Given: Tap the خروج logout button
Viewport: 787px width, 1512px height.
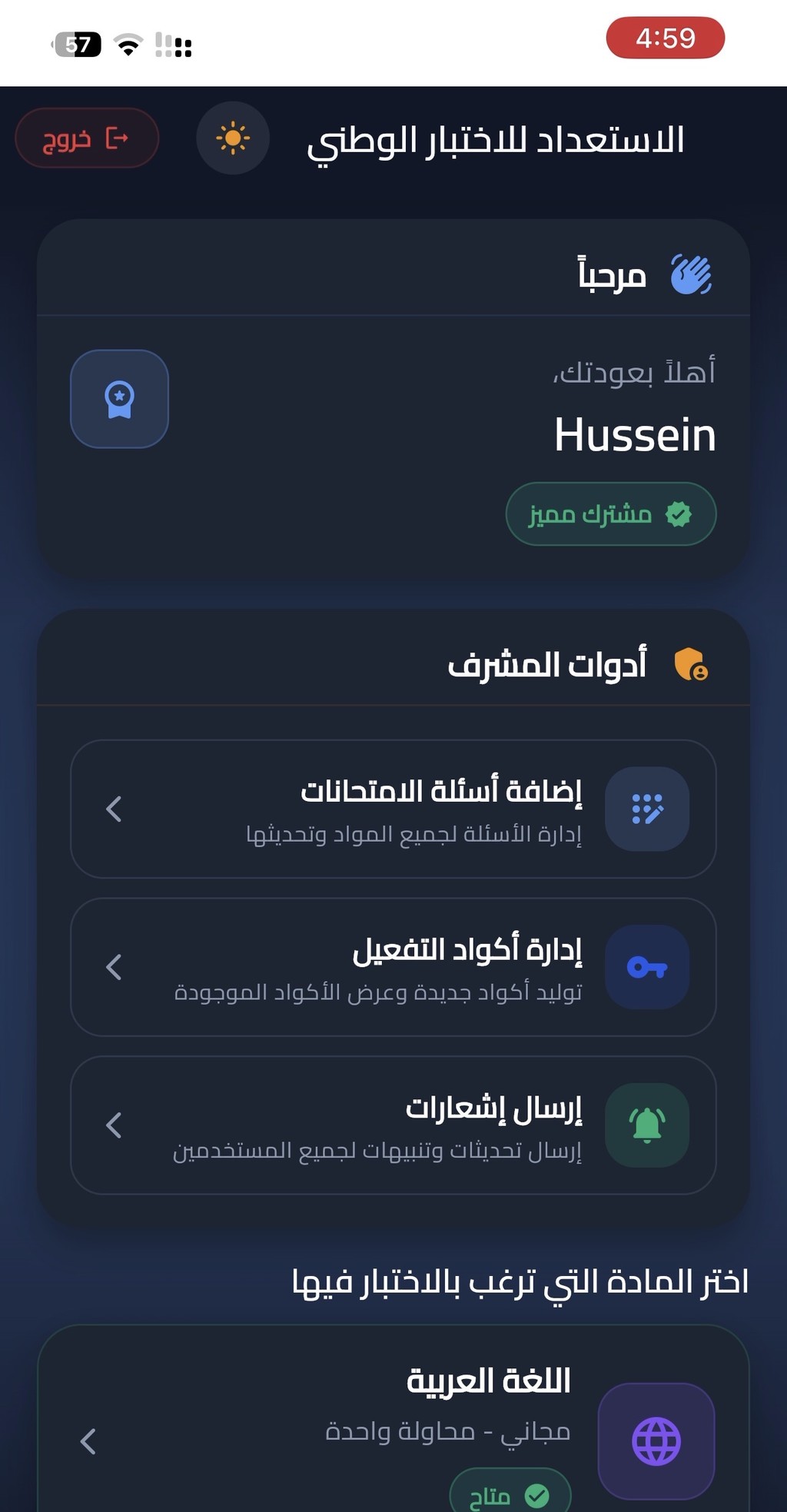Looking at the screenshot, I should point(86,138).
